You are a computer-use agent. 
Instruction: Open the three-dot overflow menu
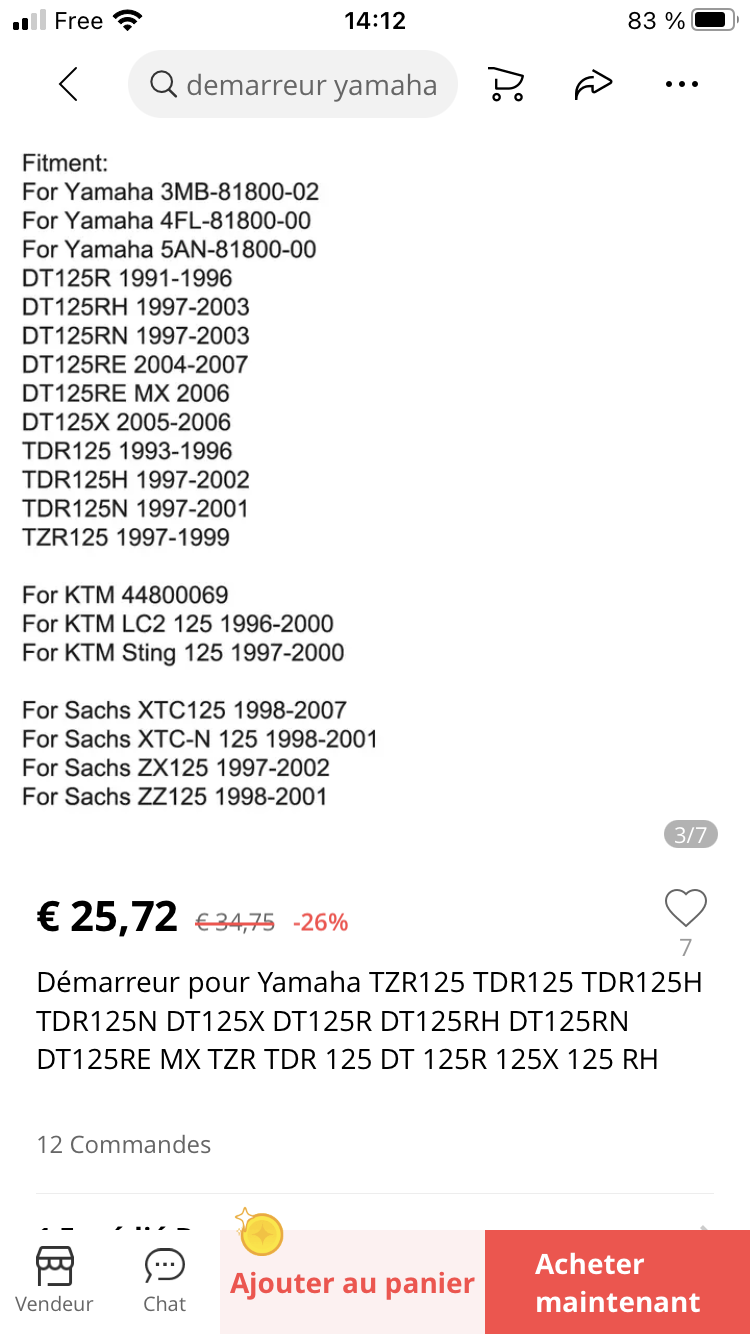[x=682, y=85]
